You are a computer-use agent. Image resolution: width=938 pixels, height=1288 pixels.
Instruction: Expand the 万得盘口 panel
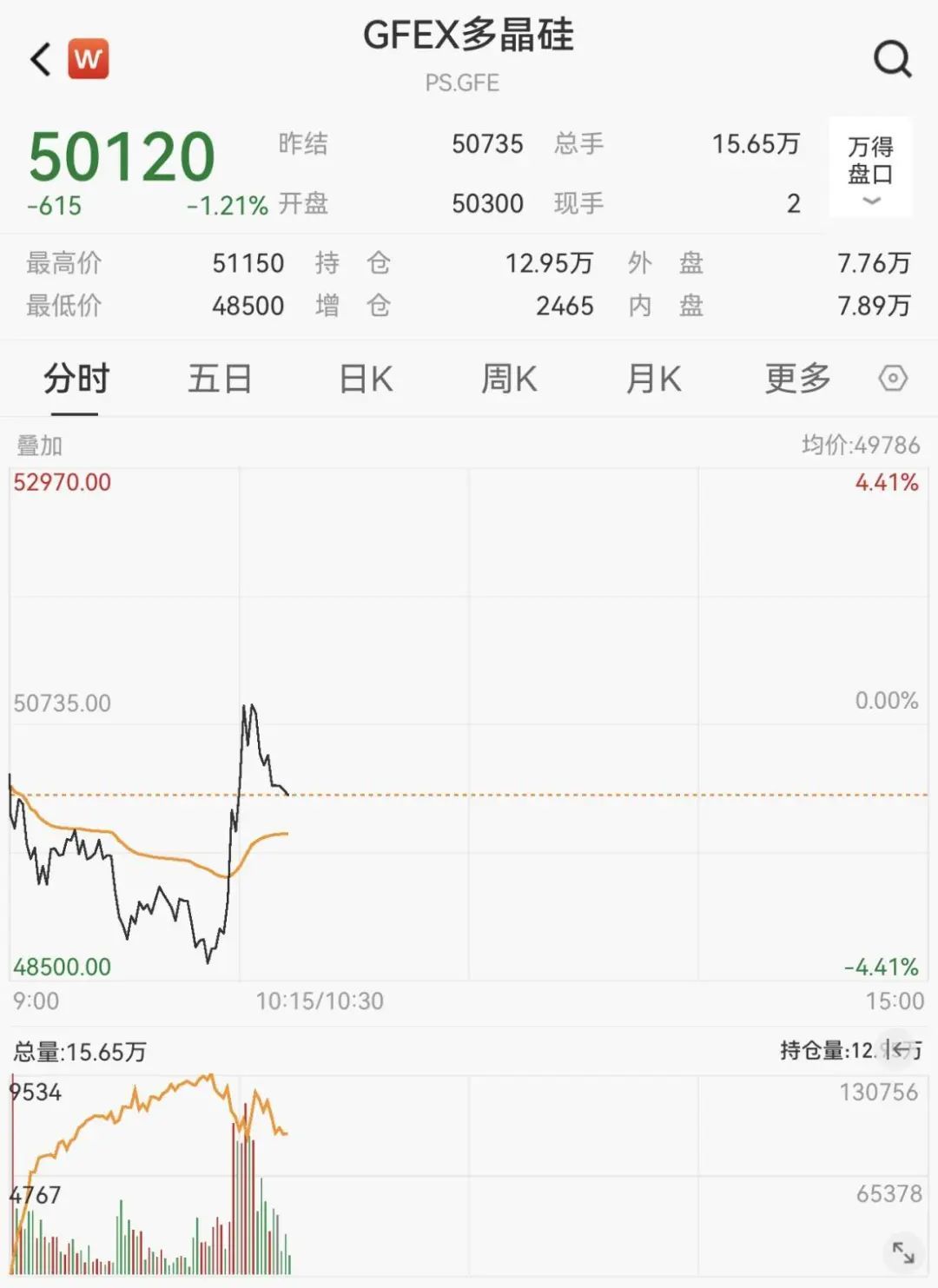[x=870, y=167]
